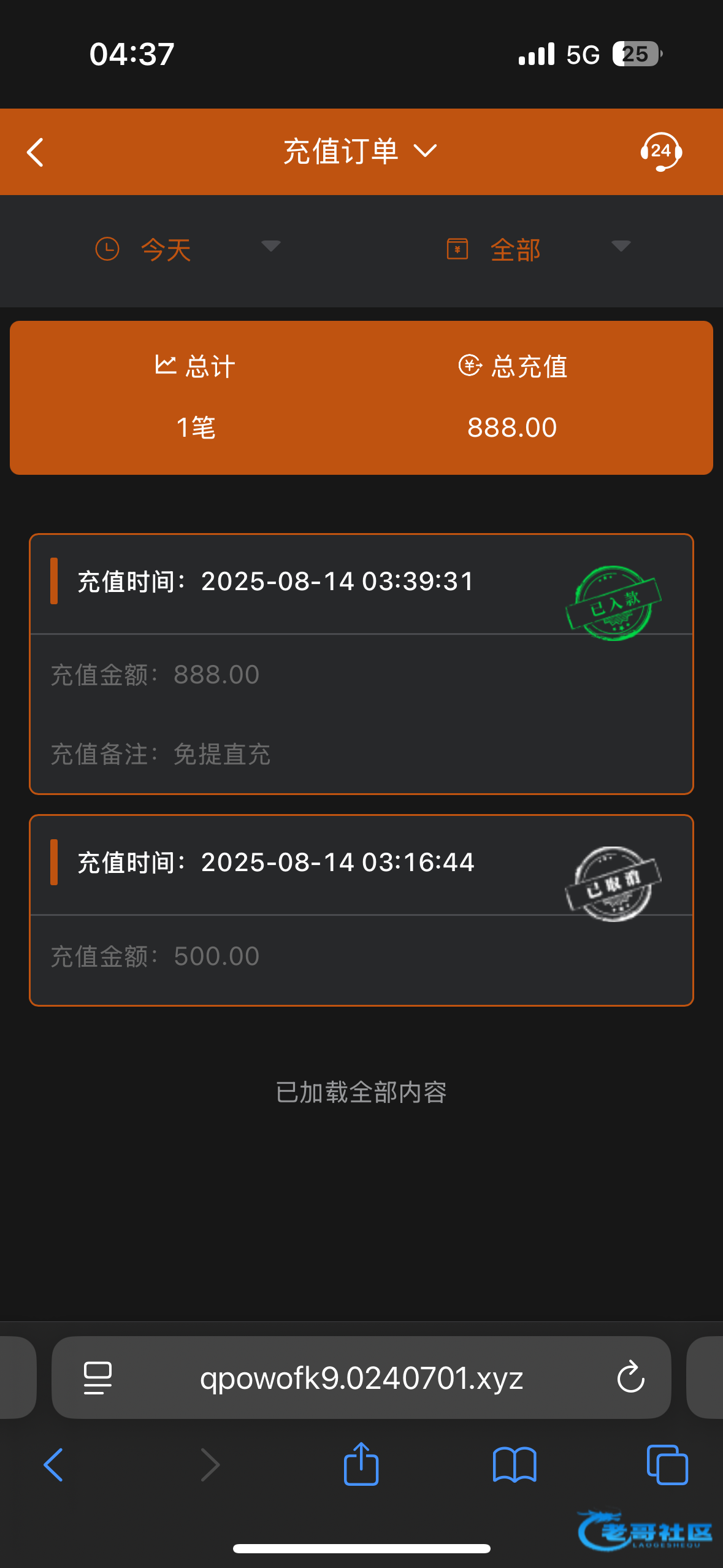
Task: Reload the page in the browser
Action: point(630,1378)
